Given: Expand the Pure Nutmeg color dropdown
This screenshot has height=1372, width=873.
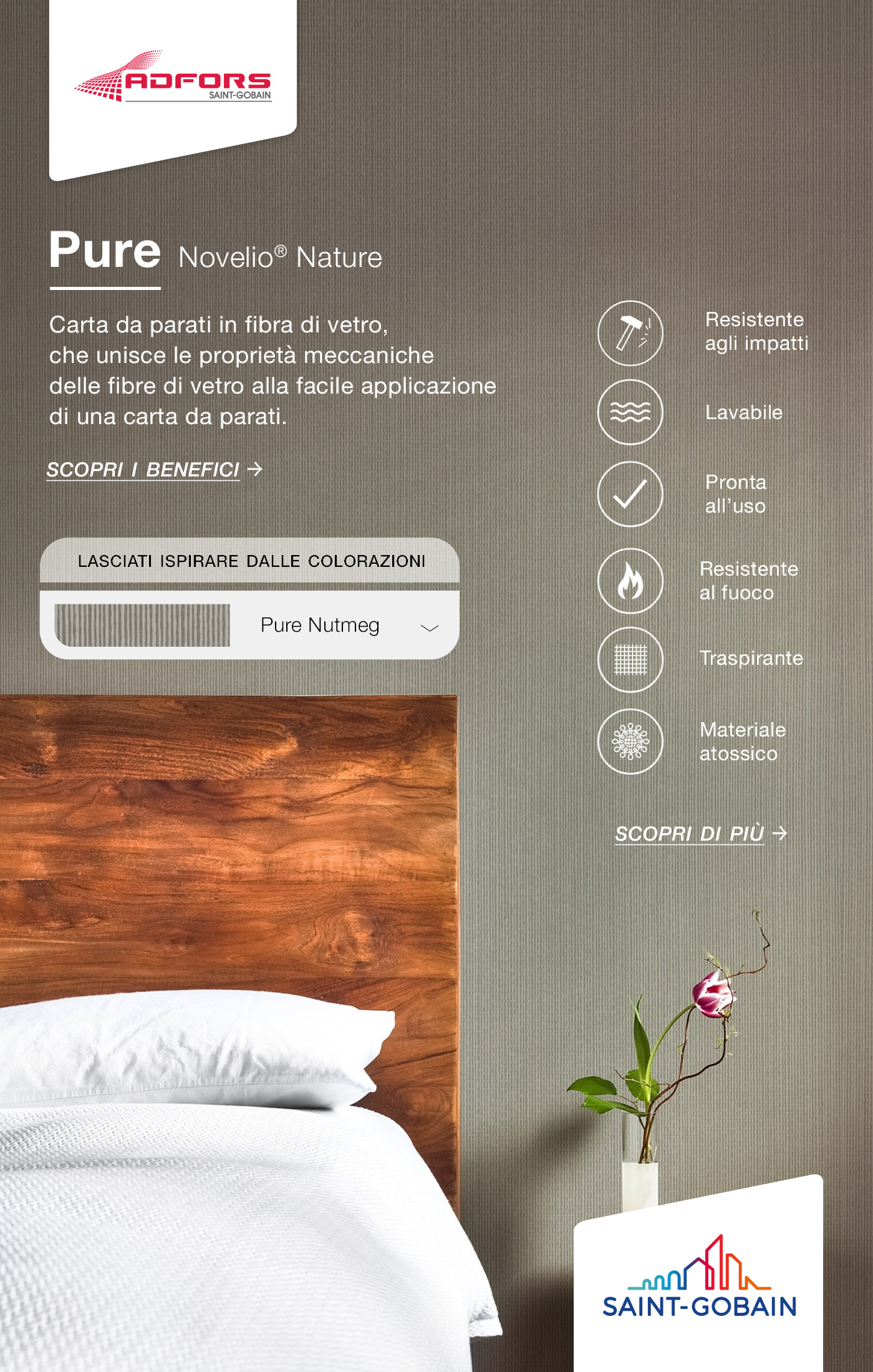Looking at the screenshot, I should 430,627.
